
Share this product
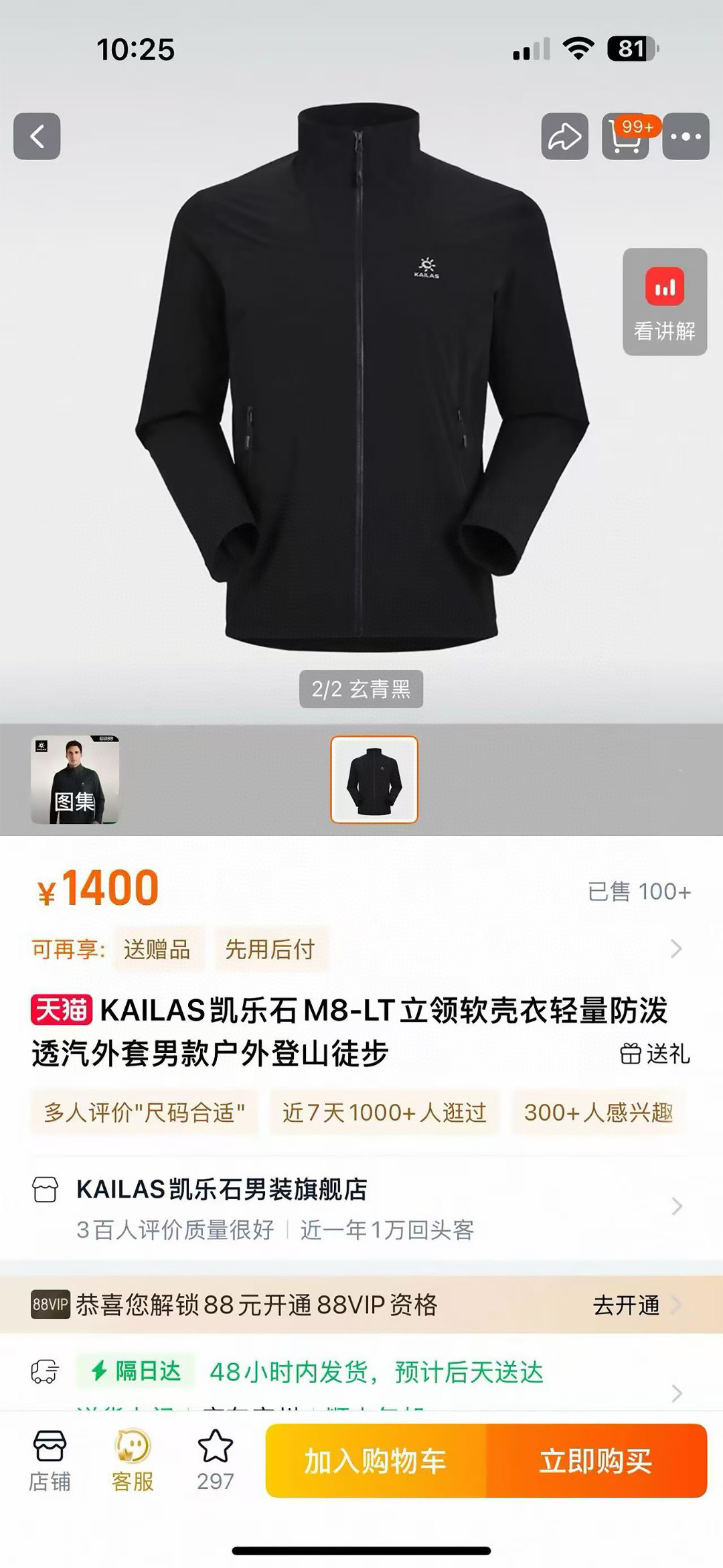click(564, 137)
